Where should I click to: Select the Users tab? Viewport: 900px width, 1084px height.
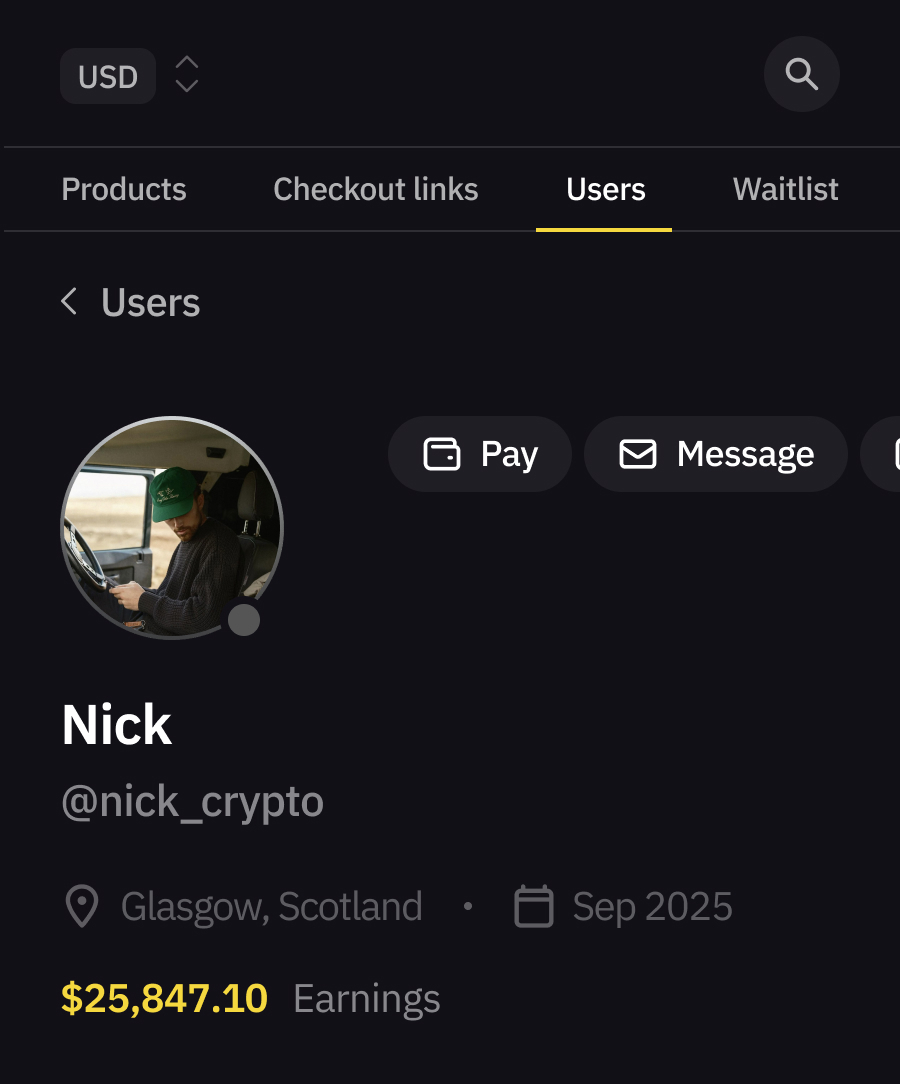[605, 189]
